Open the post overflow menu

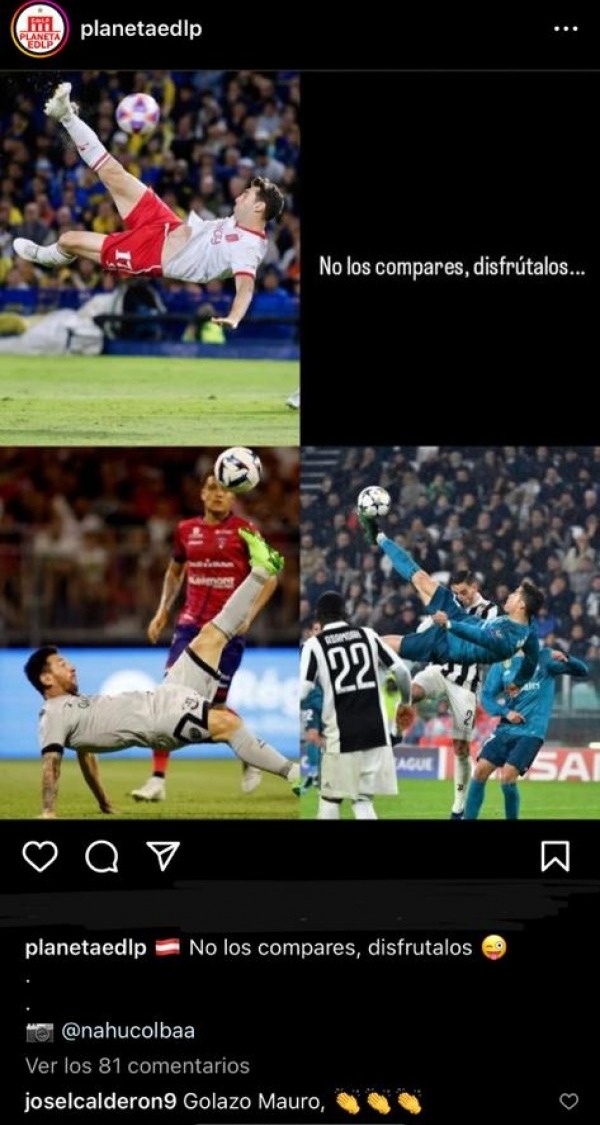click(x=566, y=29)
